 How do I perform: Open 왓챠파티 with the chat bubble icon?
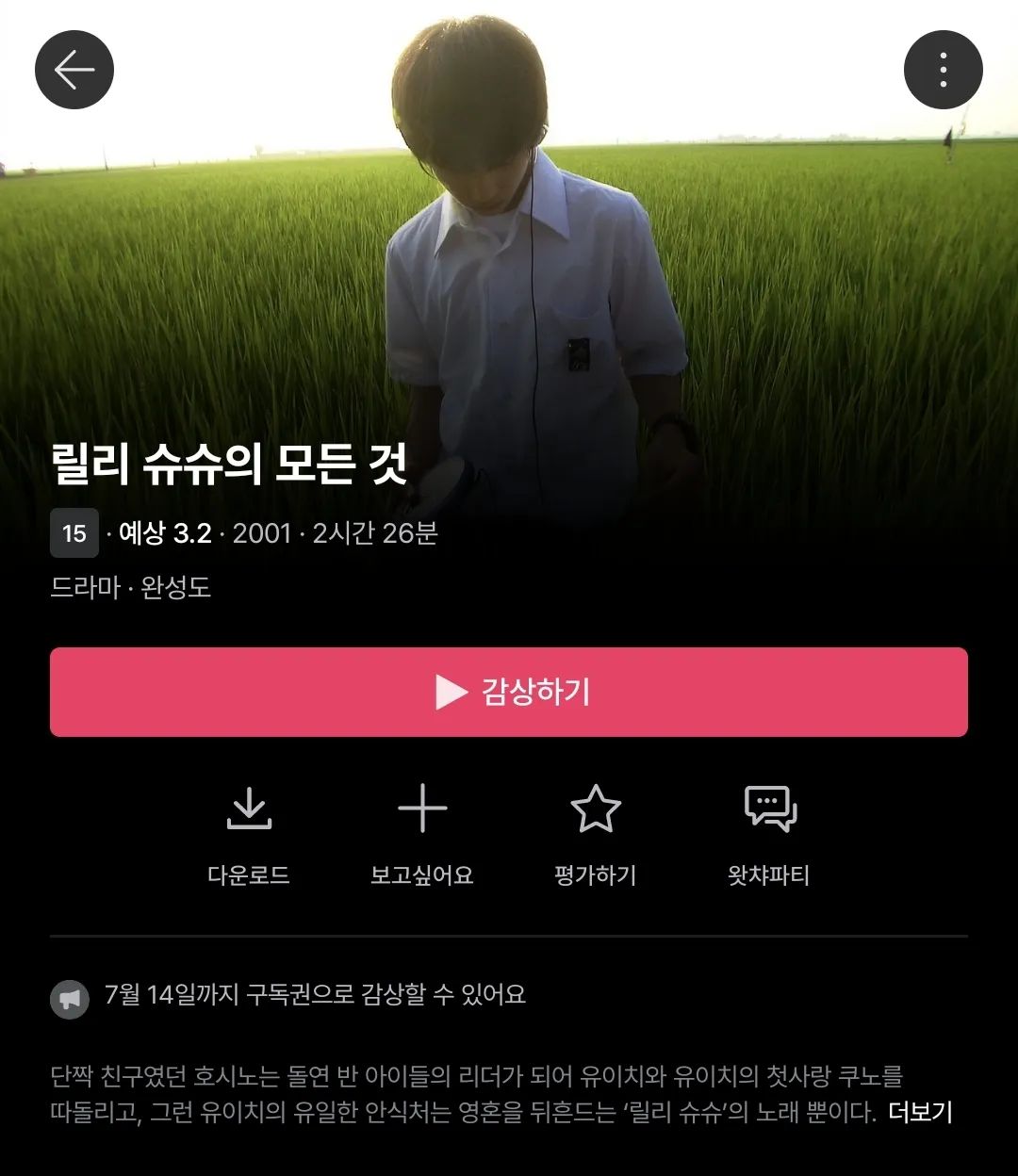pos(771,808)
